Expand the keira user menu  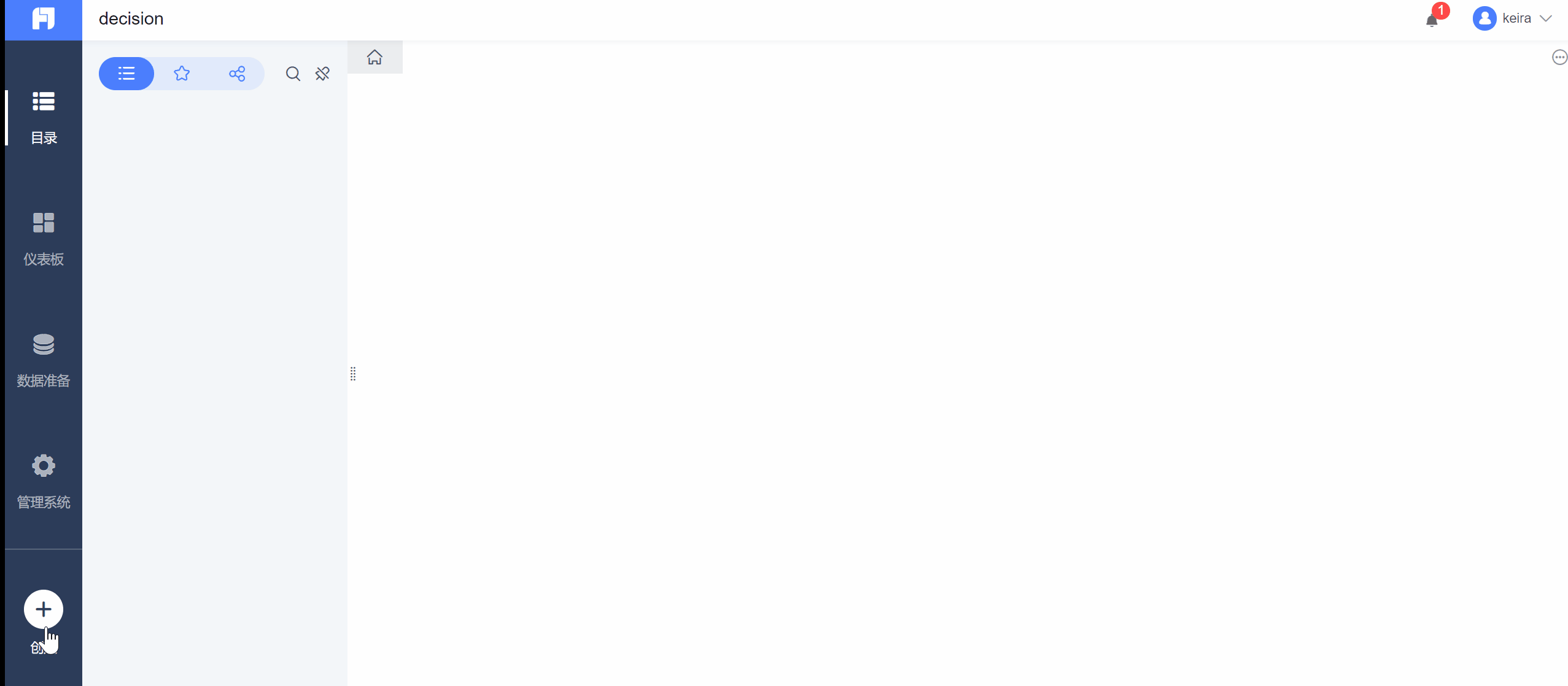1513,18
